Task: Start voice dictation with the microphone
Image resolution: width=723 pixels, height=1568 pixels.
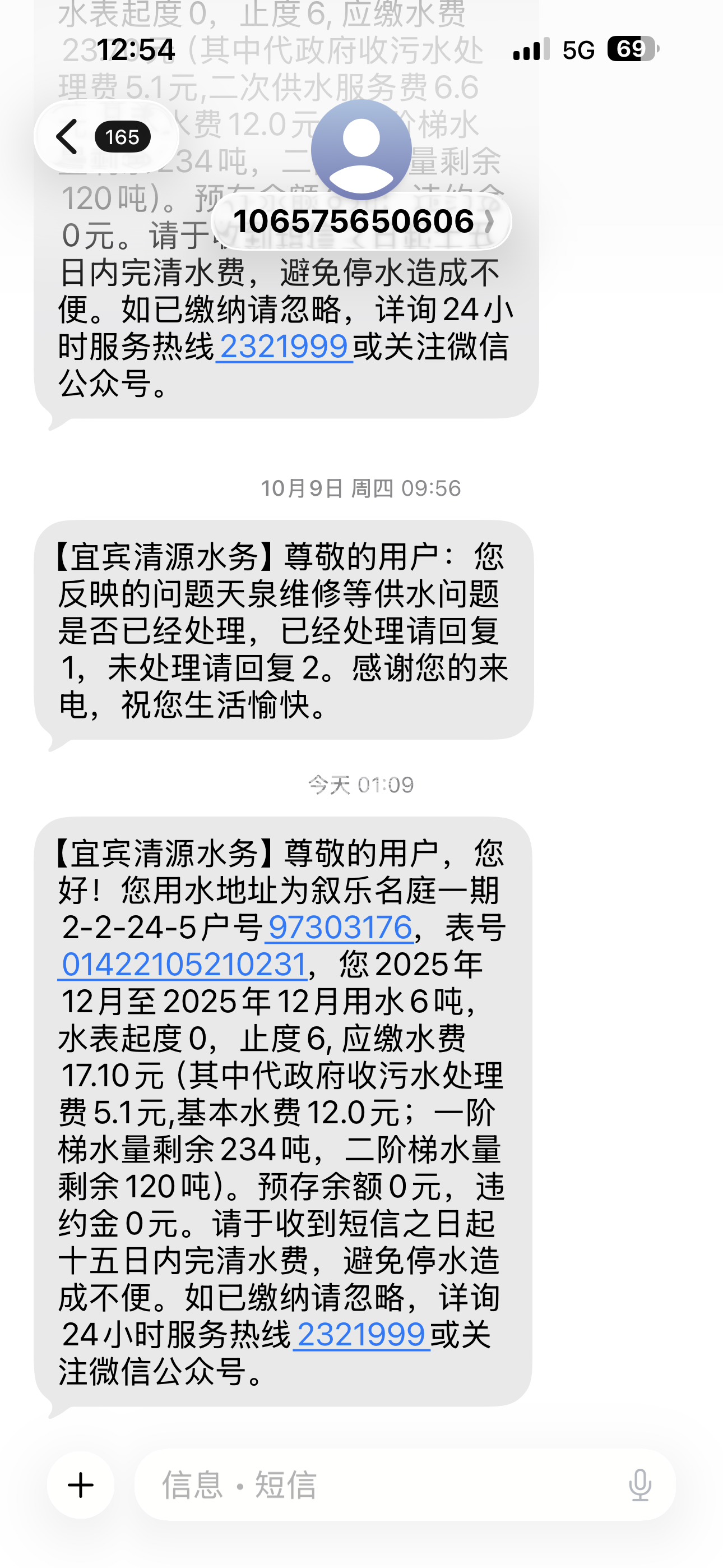Action: click(x=639, y=1485)
